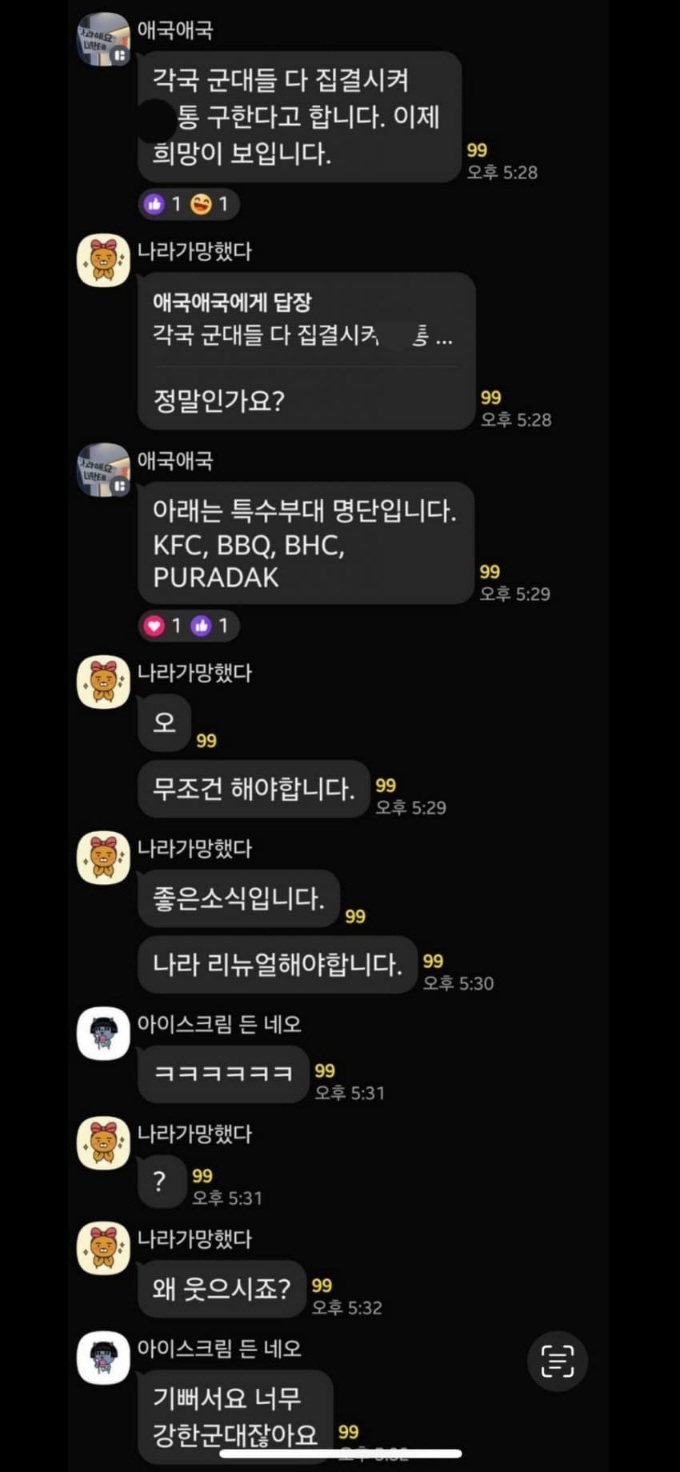Open 애국애국's profile picture beside 특수부대 명단 message
Viewport: 680px width, 1472px height.
pyautogui.click(x=104, y=470)
